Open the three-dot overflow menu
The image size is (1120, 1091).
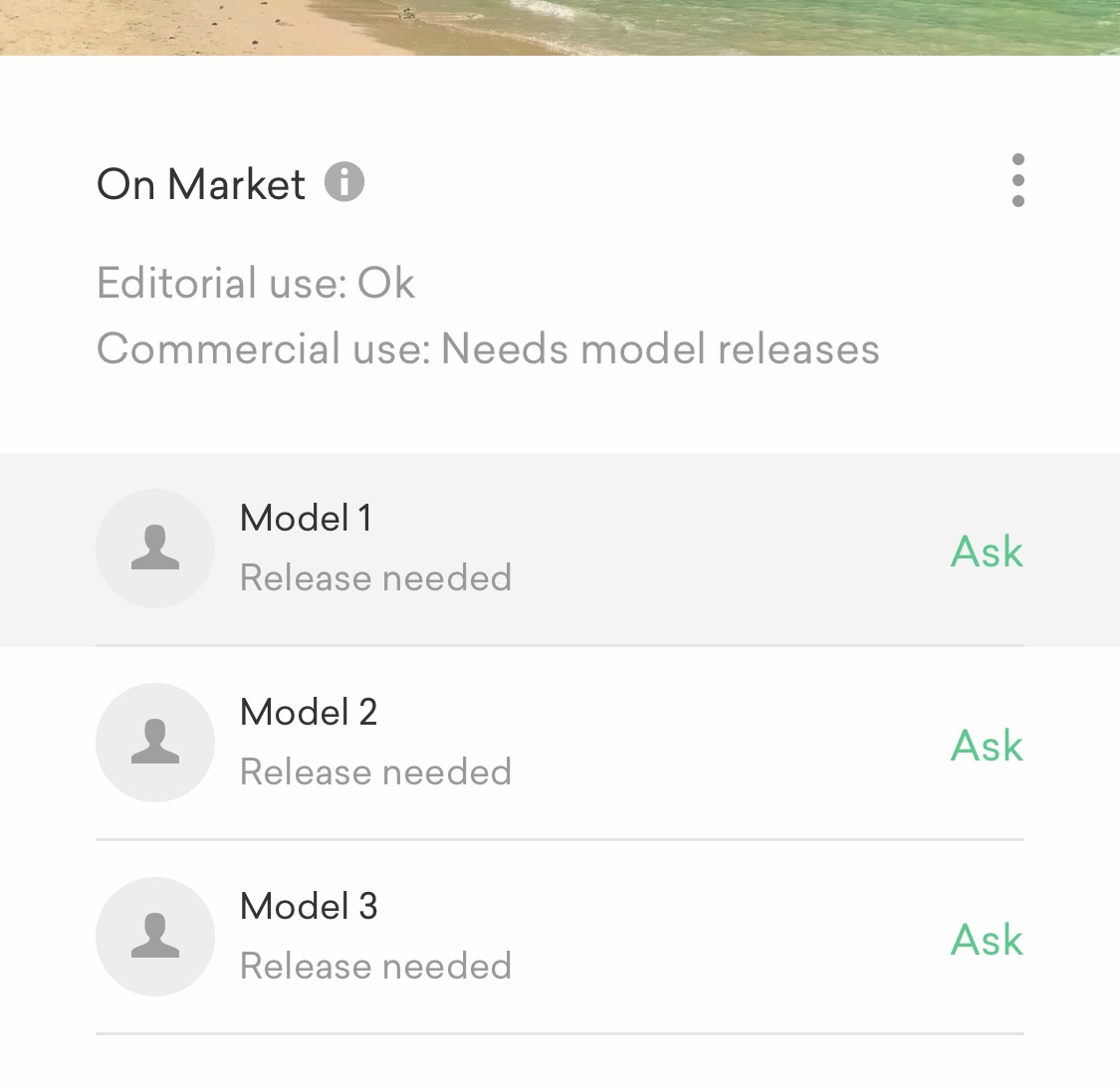coord(1017,180)
